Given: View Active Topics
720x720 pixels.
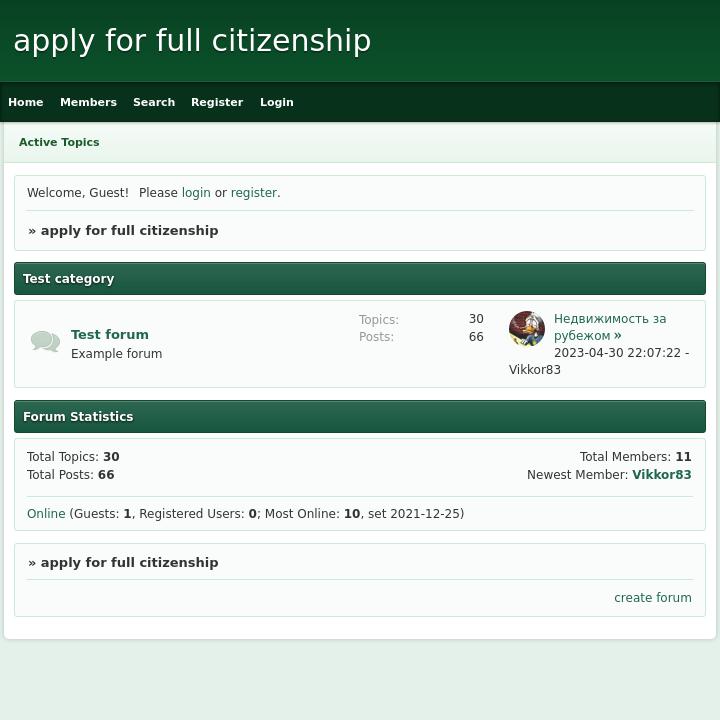Looking at the screenshot, I should 59,142.
